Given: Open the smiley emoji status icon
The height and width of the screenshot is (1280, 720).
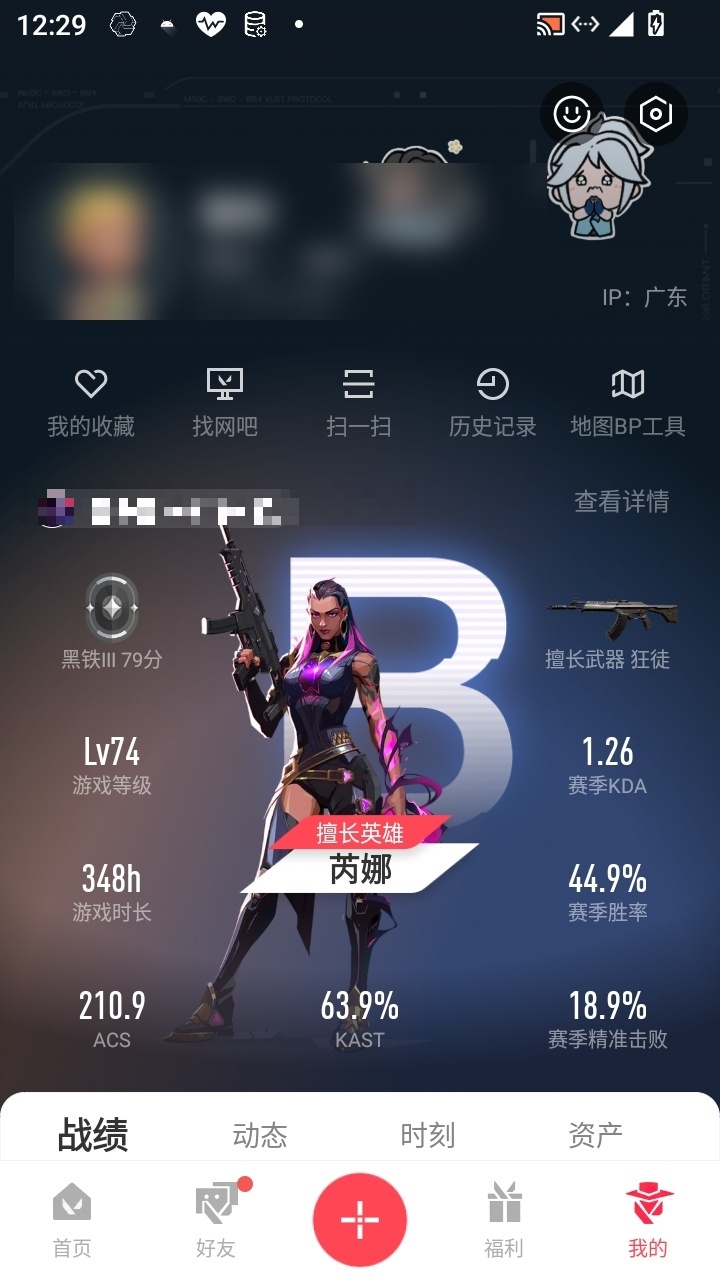Looking at the screenshot, I should pyautogui.click(x=571, y=113).
